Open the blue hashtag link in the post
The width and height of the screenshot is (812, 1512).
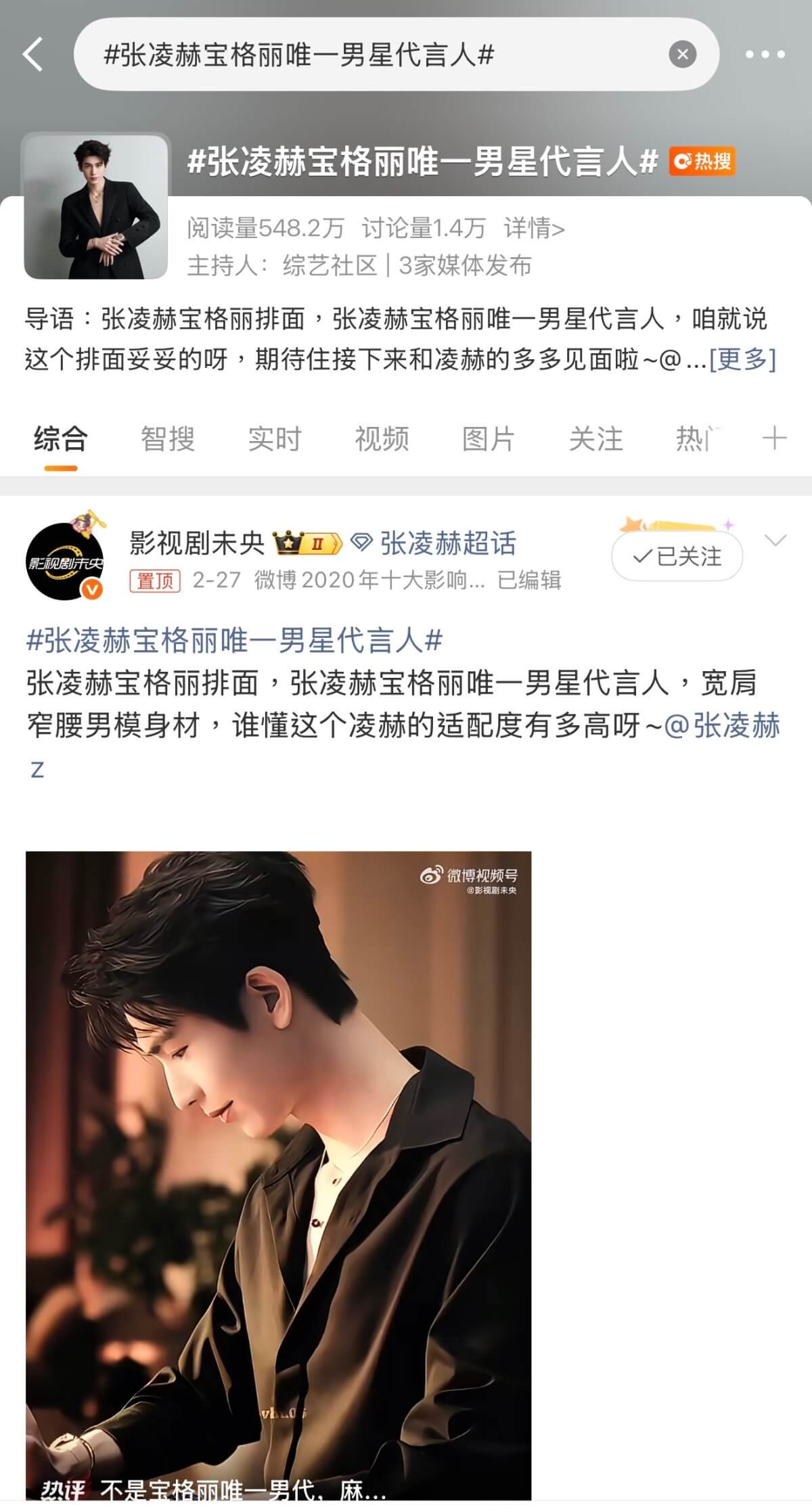click(x=234, y=640)
